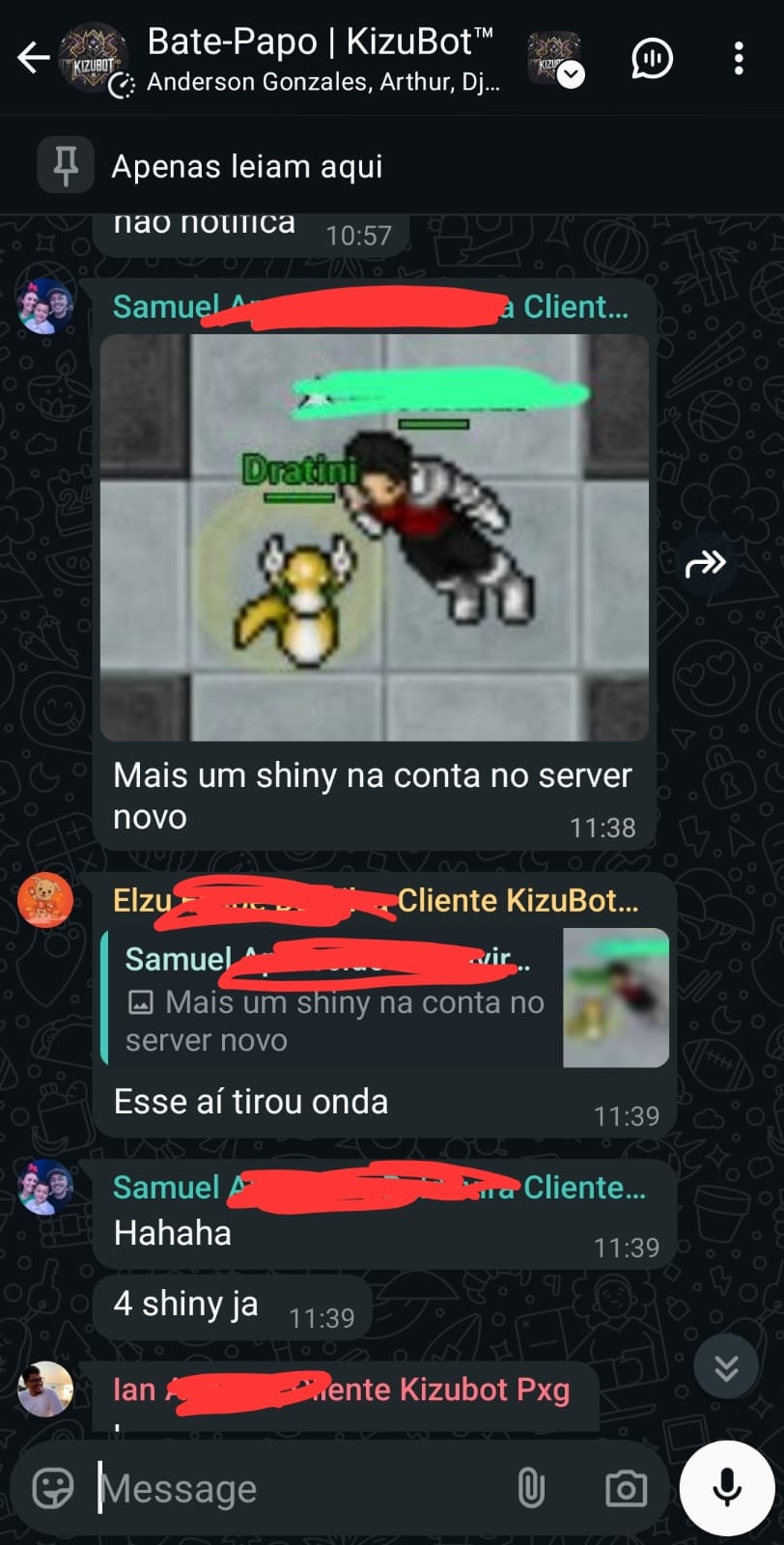Open the KizuBot community icon dropdown

coord(555,58)
